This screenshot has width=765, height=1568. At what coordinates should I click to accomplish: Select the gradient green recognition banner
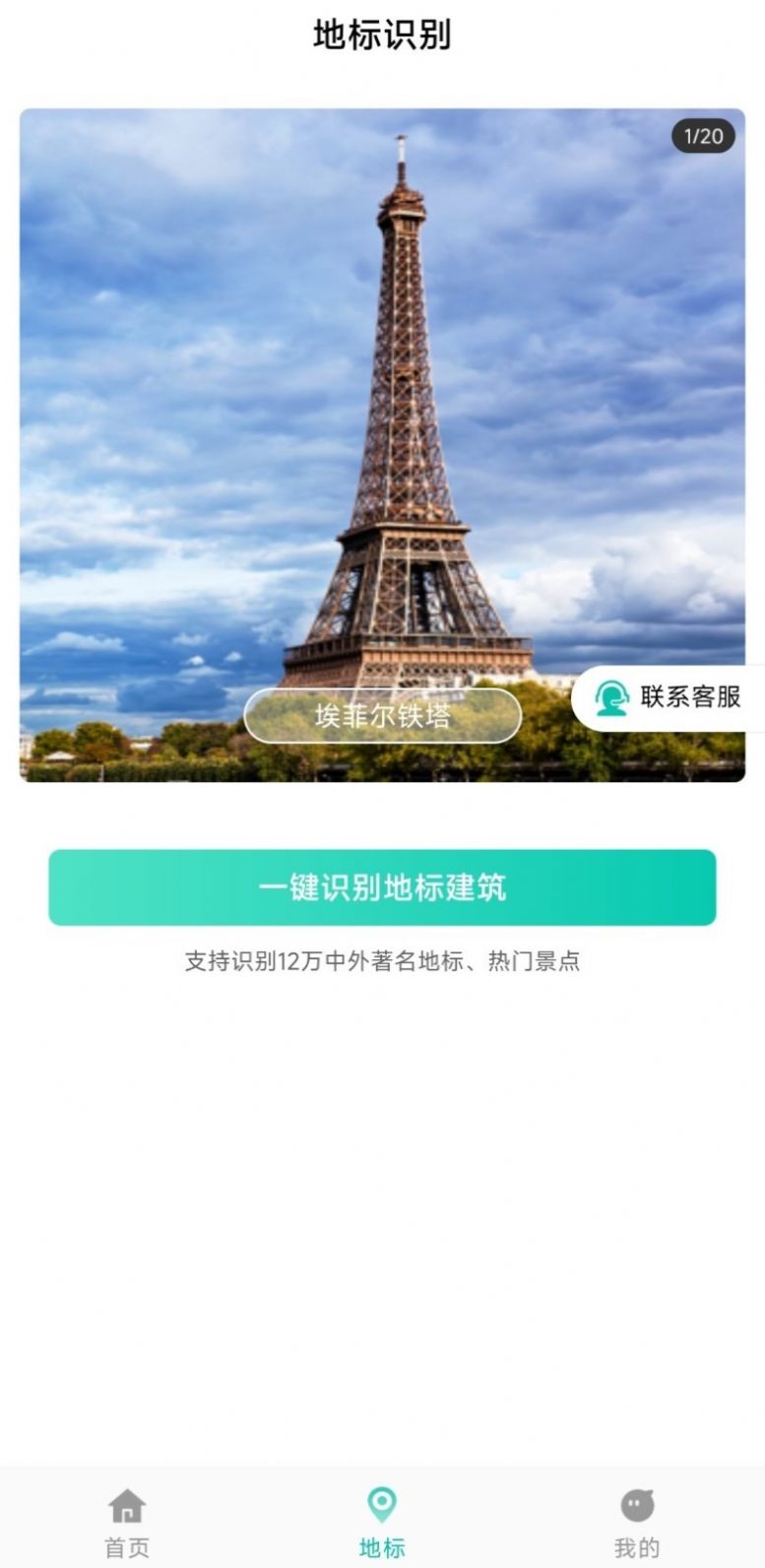[382, 887]
